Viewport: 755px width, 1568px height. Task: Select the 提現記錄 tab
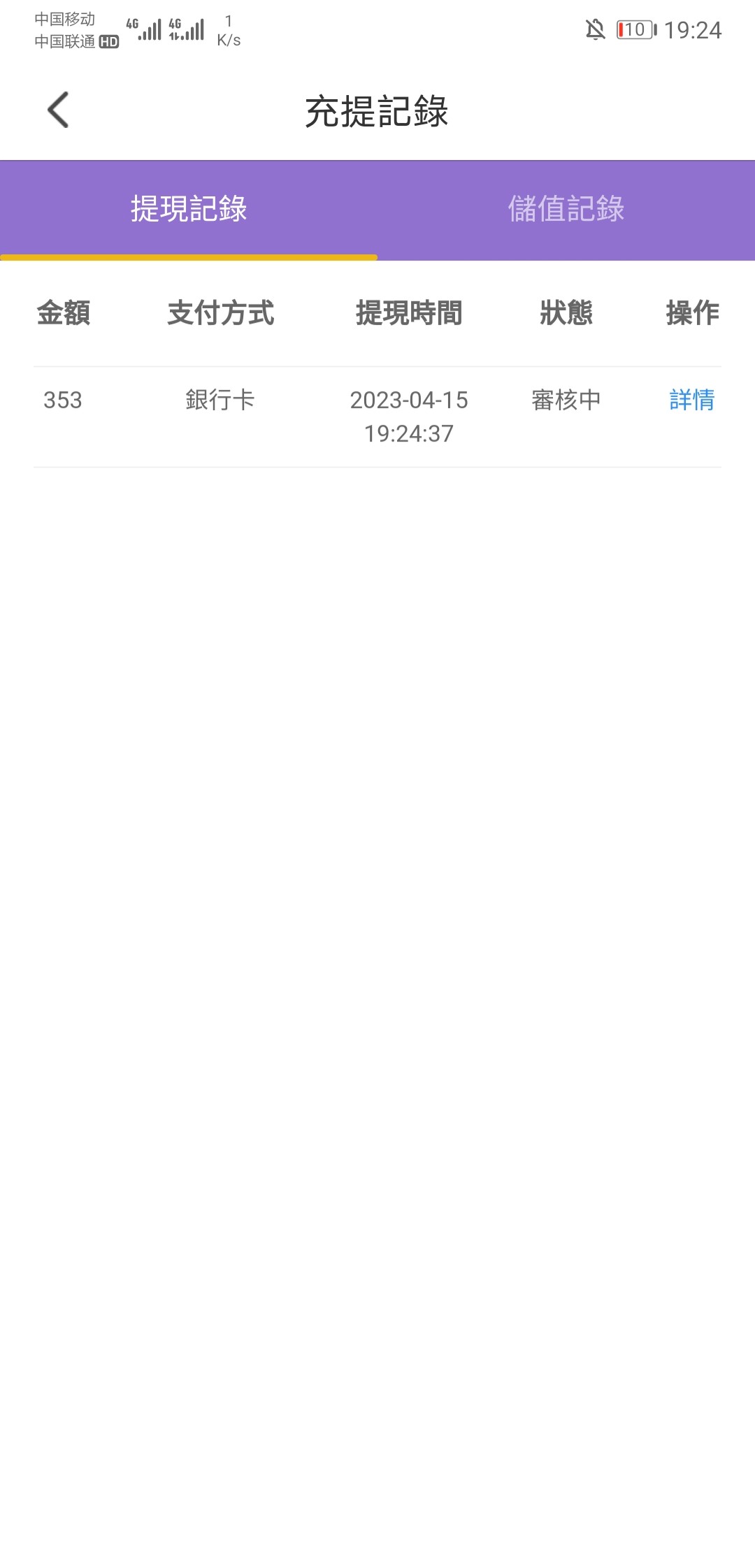[x=189, y=209]
